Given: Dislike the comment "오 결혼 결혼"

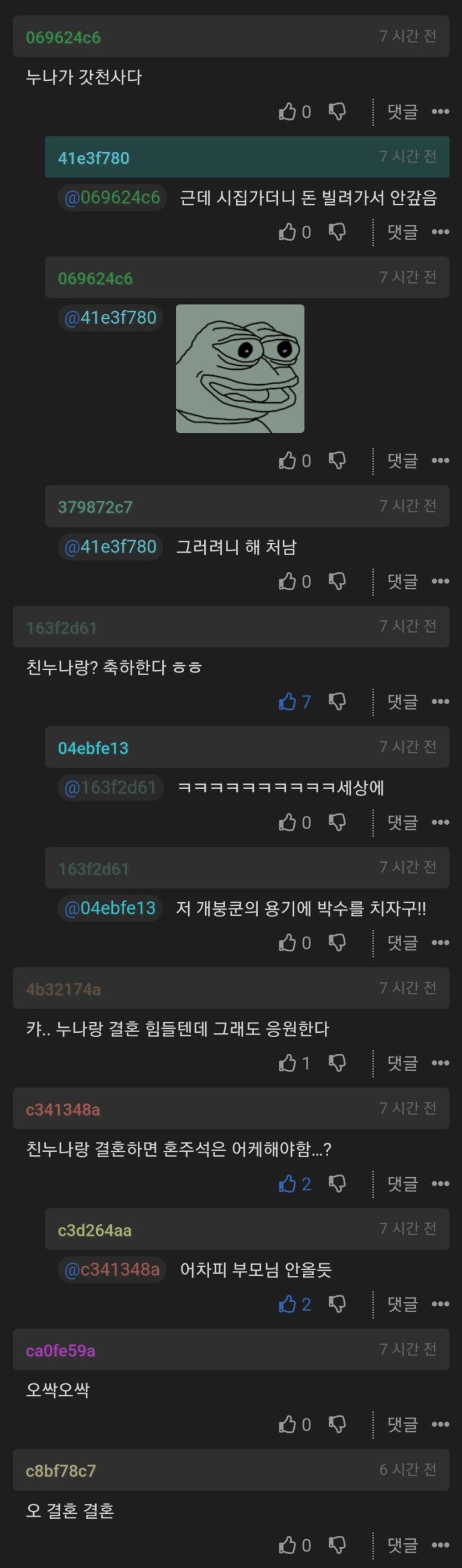Looking at the screenshot, I should [x=337, y=1545].
